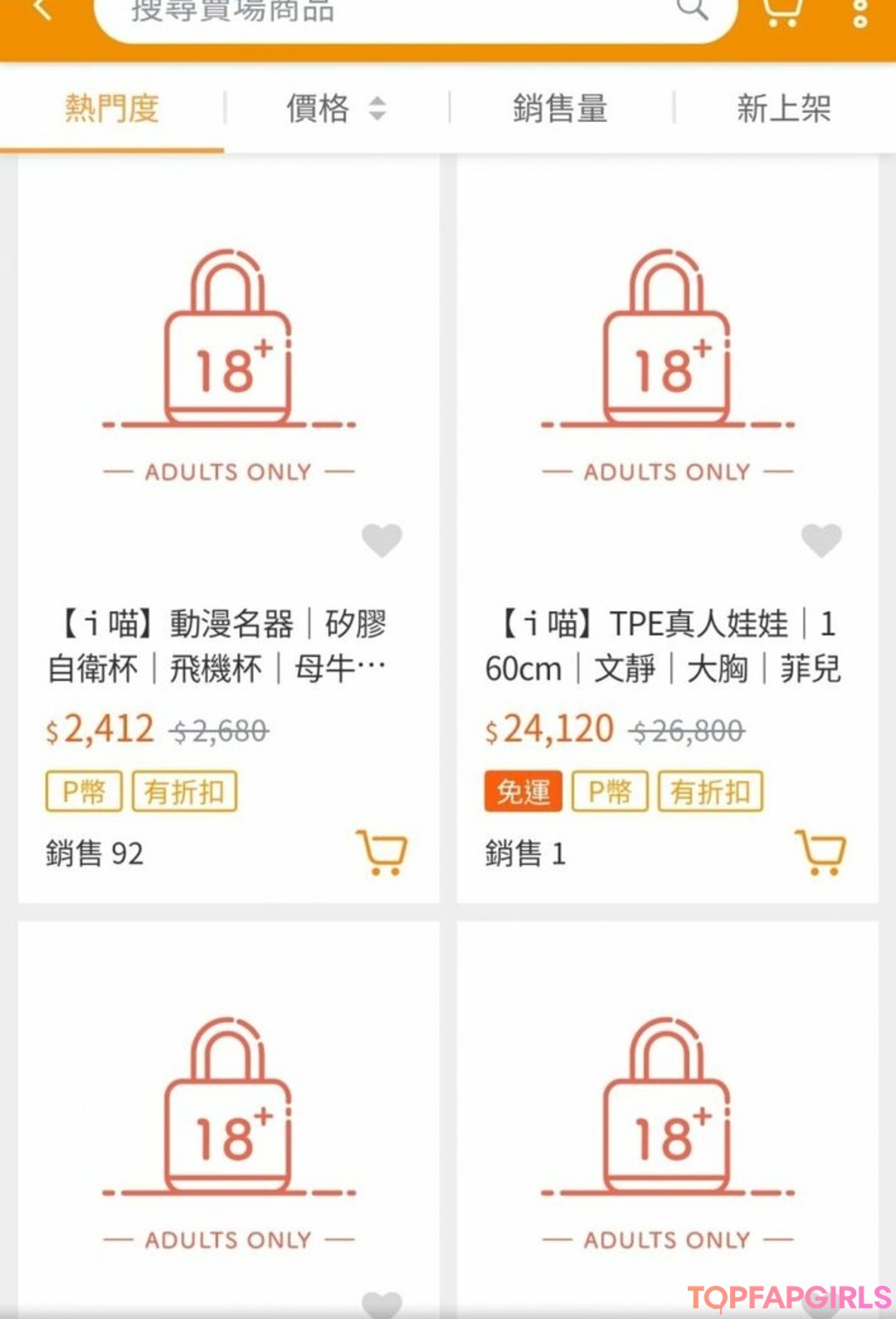Add the $2,412 item to cart
The width and height of the screenshot is (896, 1319).
[x=382, y=852]
